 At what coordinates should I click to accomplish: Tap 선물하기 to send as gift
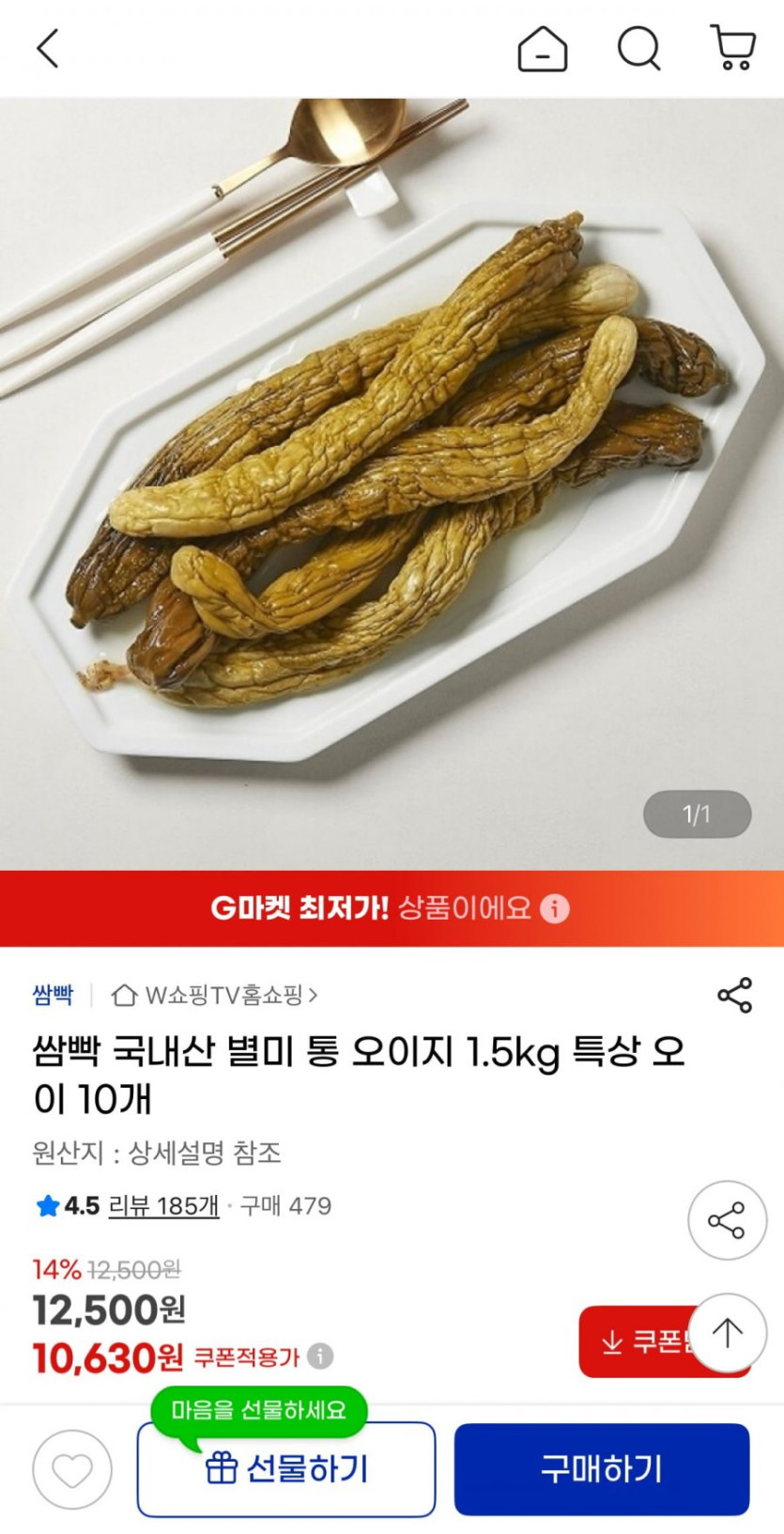coord(286,1469)
